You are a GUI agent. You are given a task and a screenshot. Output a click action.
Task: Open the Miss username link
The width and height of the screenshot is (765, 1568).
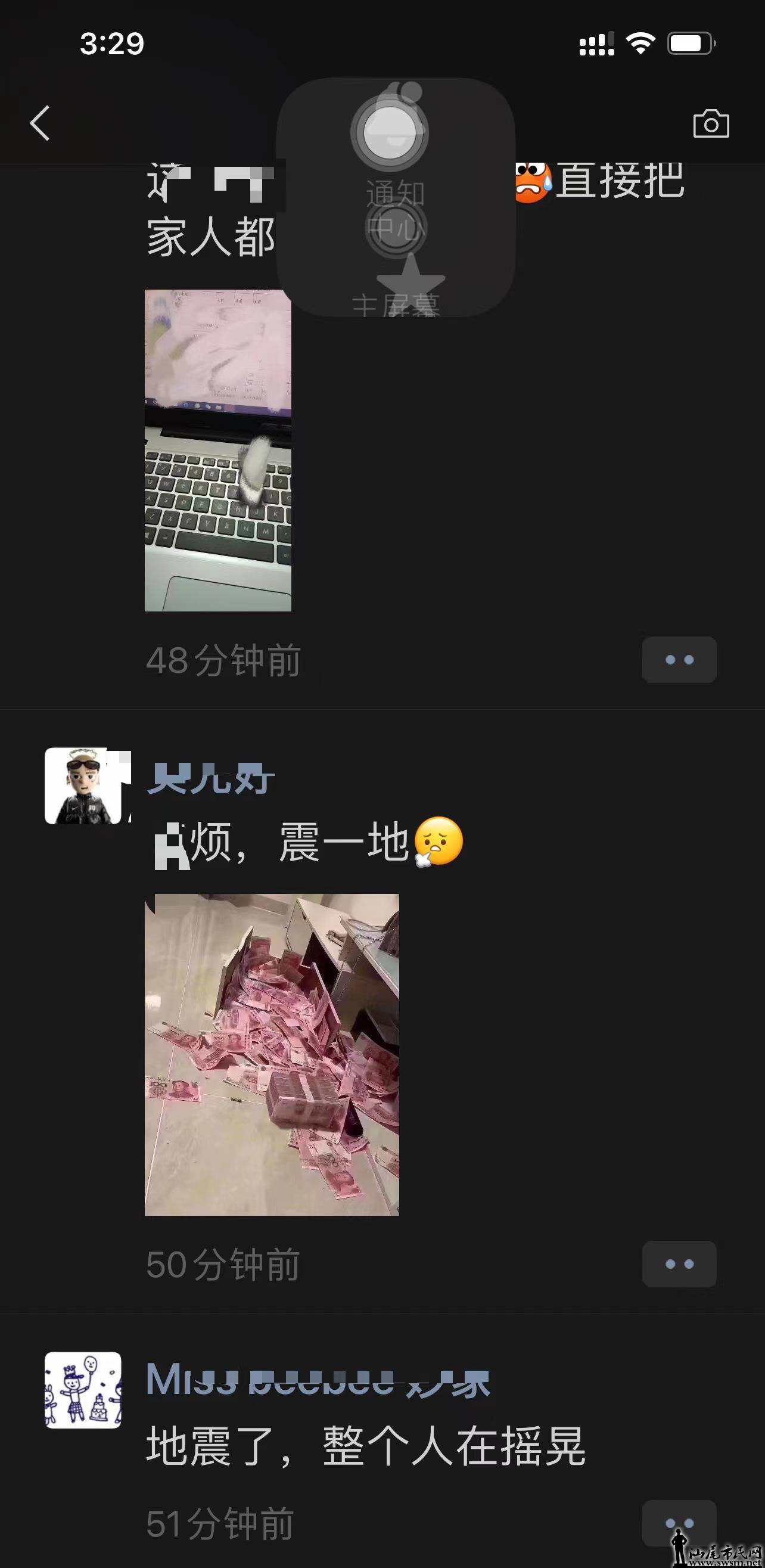coord(316,1380)
